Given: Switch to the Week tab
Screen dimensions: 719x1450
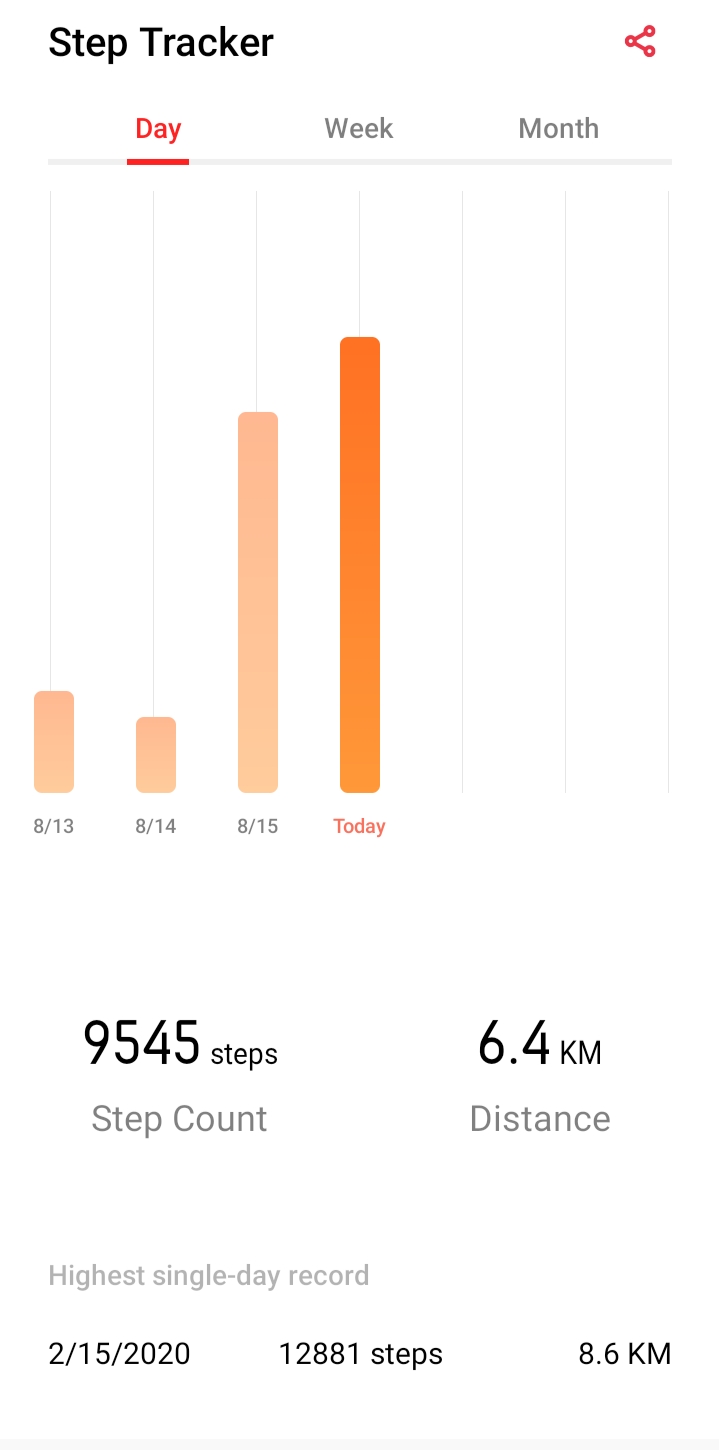Looking at the screenshot, I should click(x=358, y=129).
